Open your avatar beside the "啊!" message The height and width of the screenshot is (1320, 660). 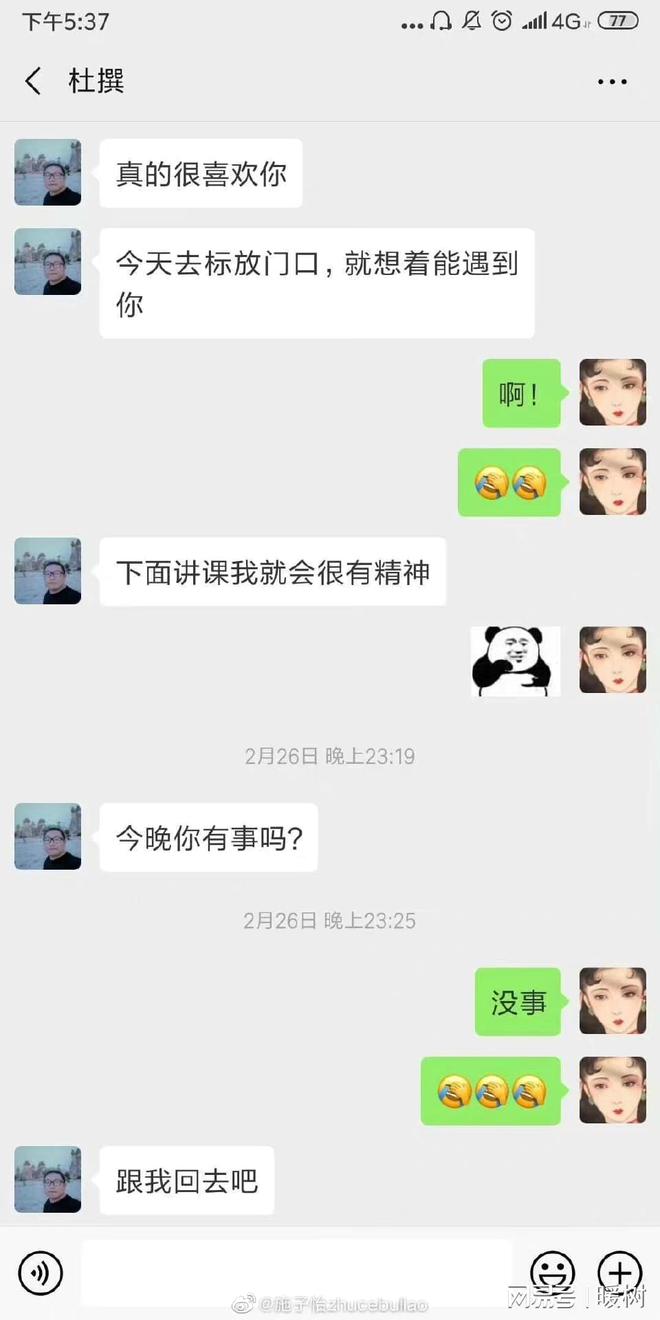click(613, 393)
